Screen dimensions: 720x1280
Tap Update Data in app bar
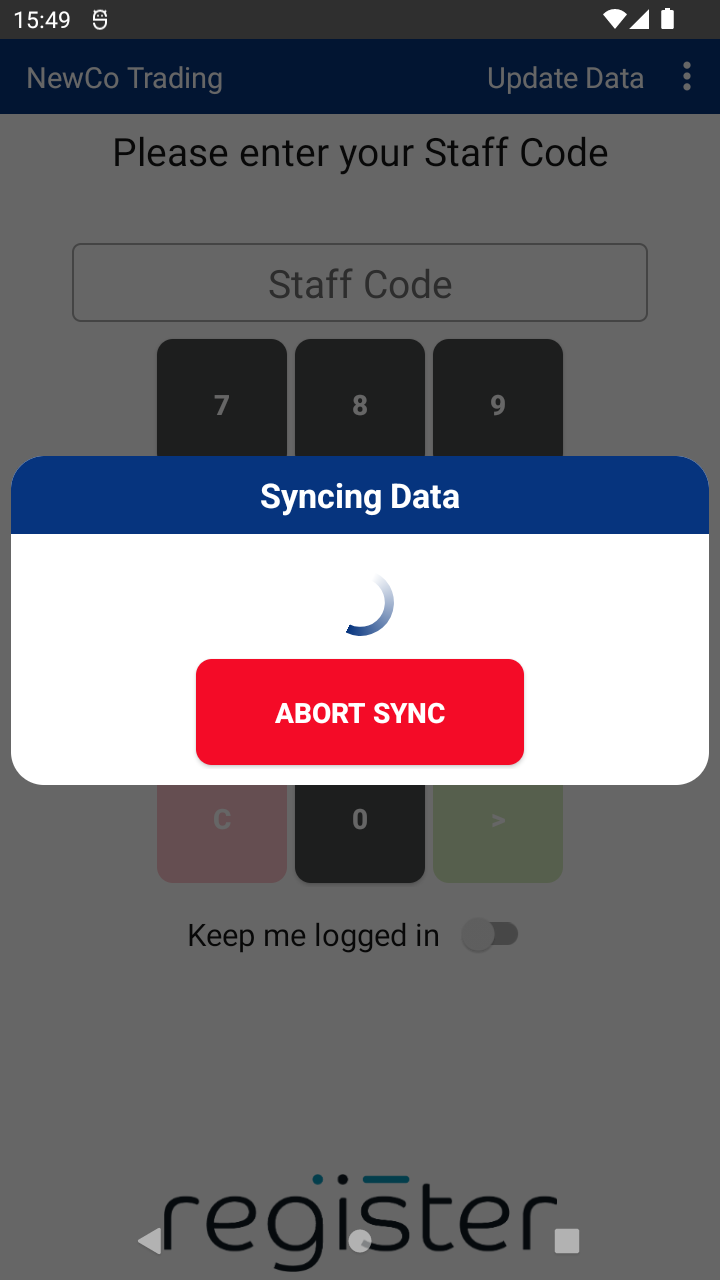[x=565, y=78]
